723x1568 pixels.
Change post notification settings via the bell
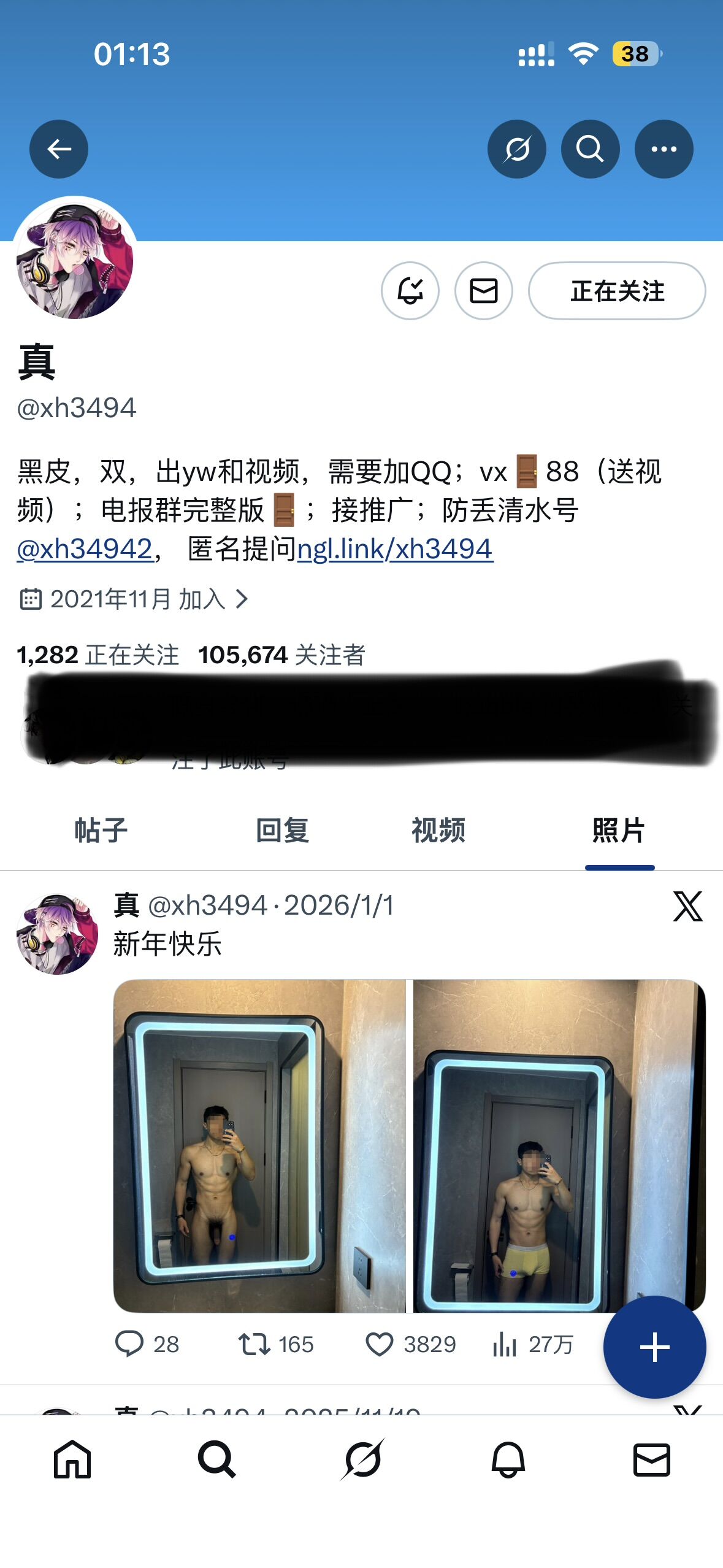click(x=410, y=291)
